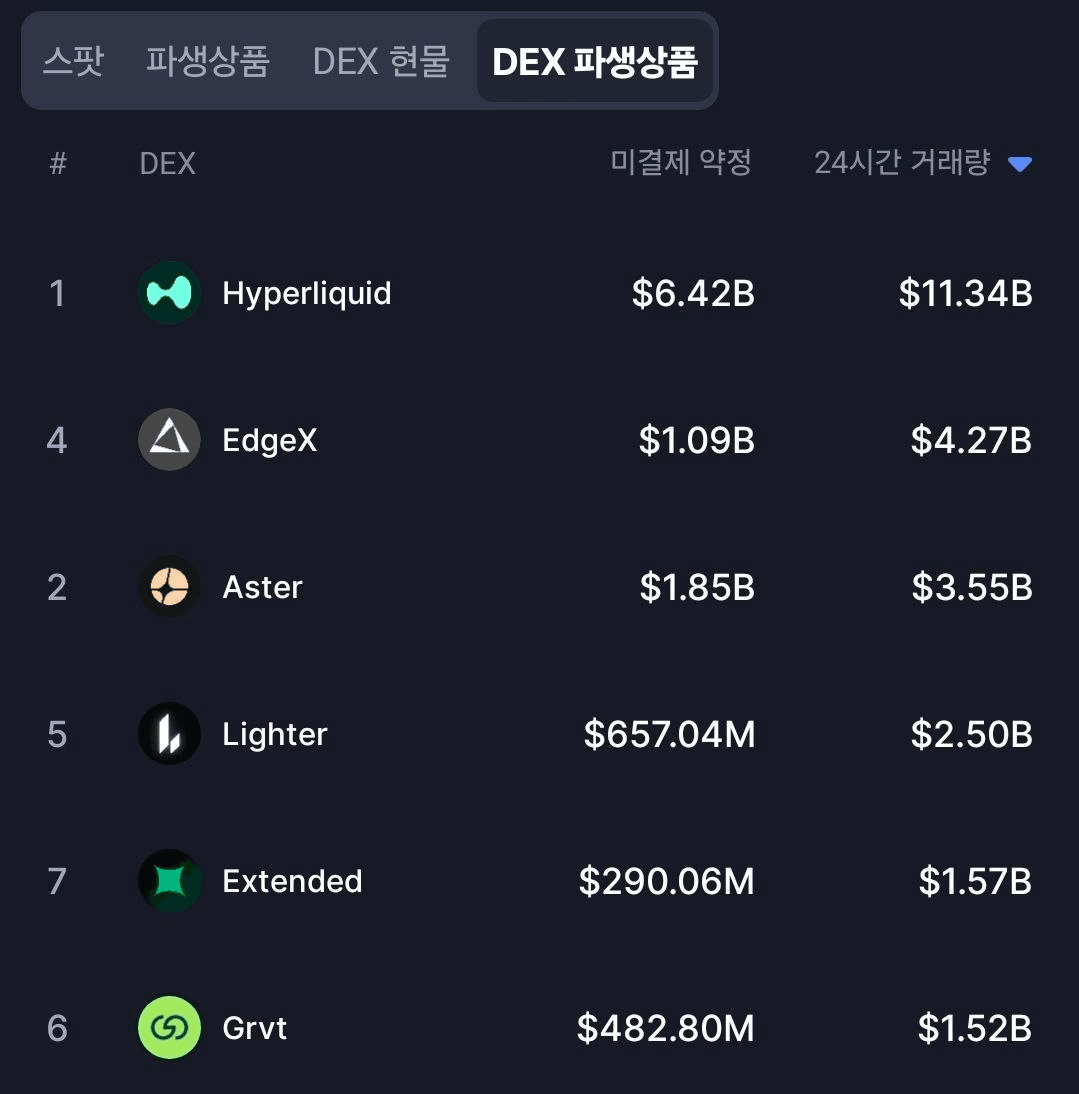Open the Lighter exchange row
Viewport: 1079px width, 1094px height.
click(x=274, y=734)
